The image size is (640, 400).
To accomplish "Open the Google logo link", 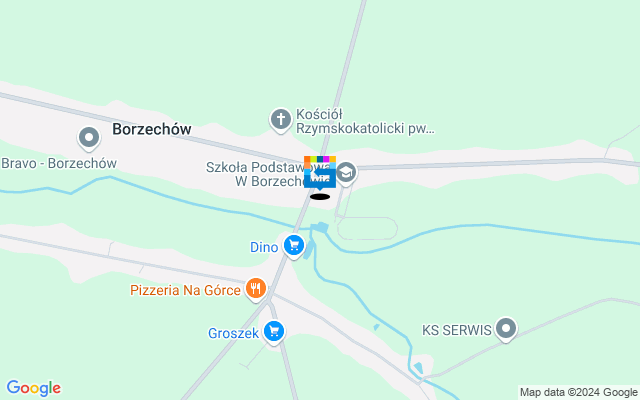I will click(33, 388).
